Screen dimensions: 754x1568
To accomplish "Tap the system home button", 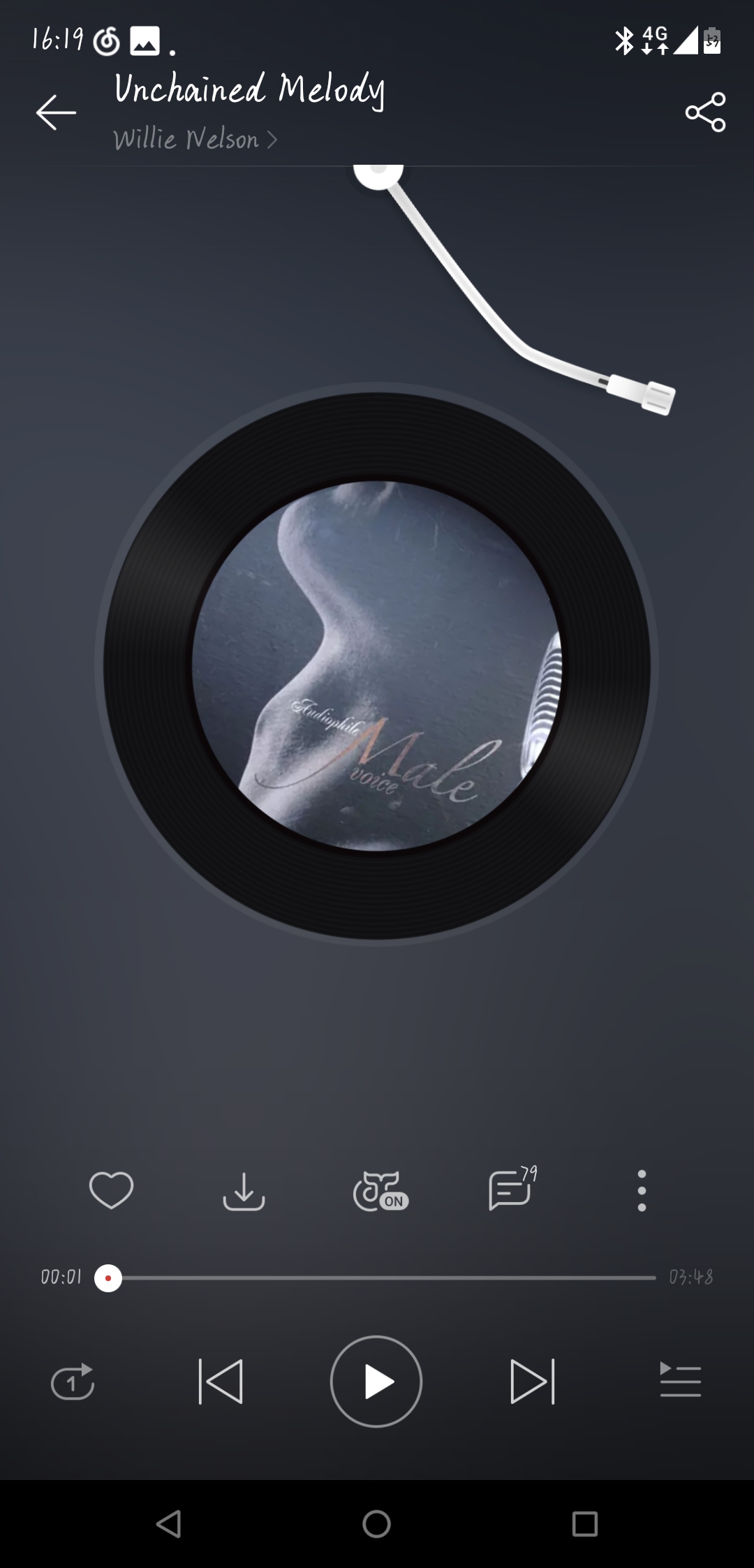I will pyautogui.click(x=376, y=1523).
